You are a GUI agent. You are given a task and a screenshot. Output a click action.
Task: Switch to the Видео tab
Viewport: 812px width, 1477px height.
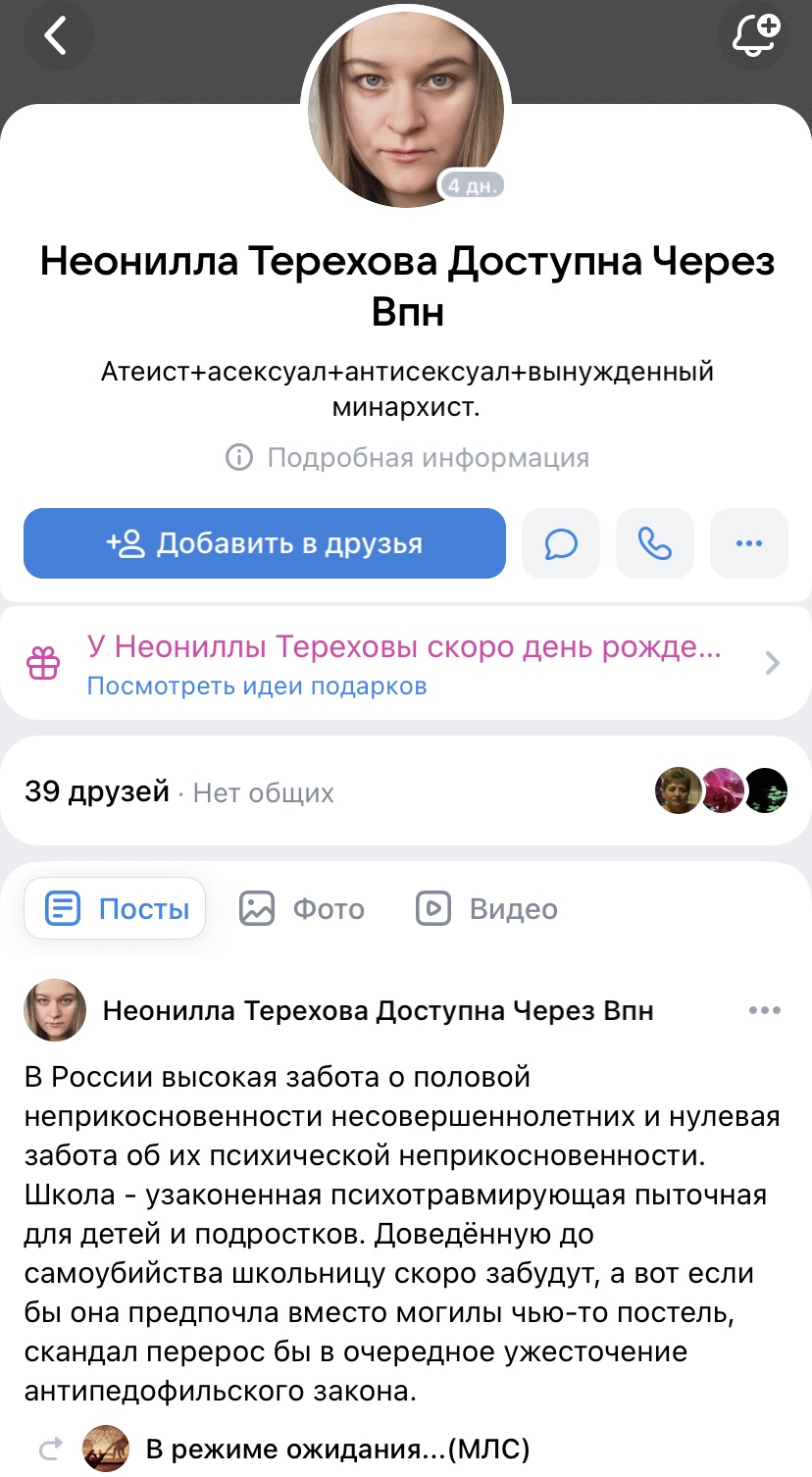coord(486,909)
